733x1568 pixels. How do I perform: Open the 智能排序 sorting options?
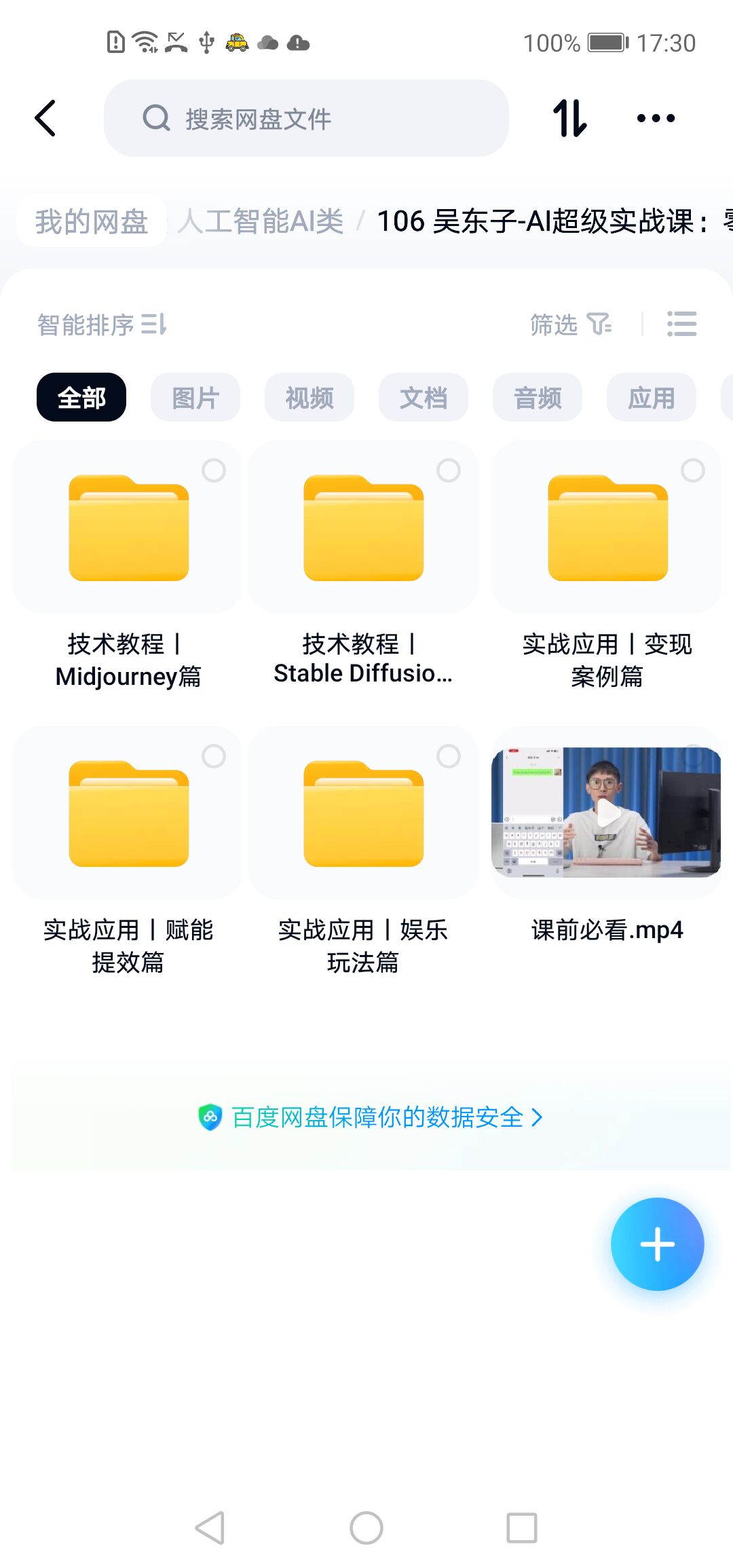[x=102, y=324]
